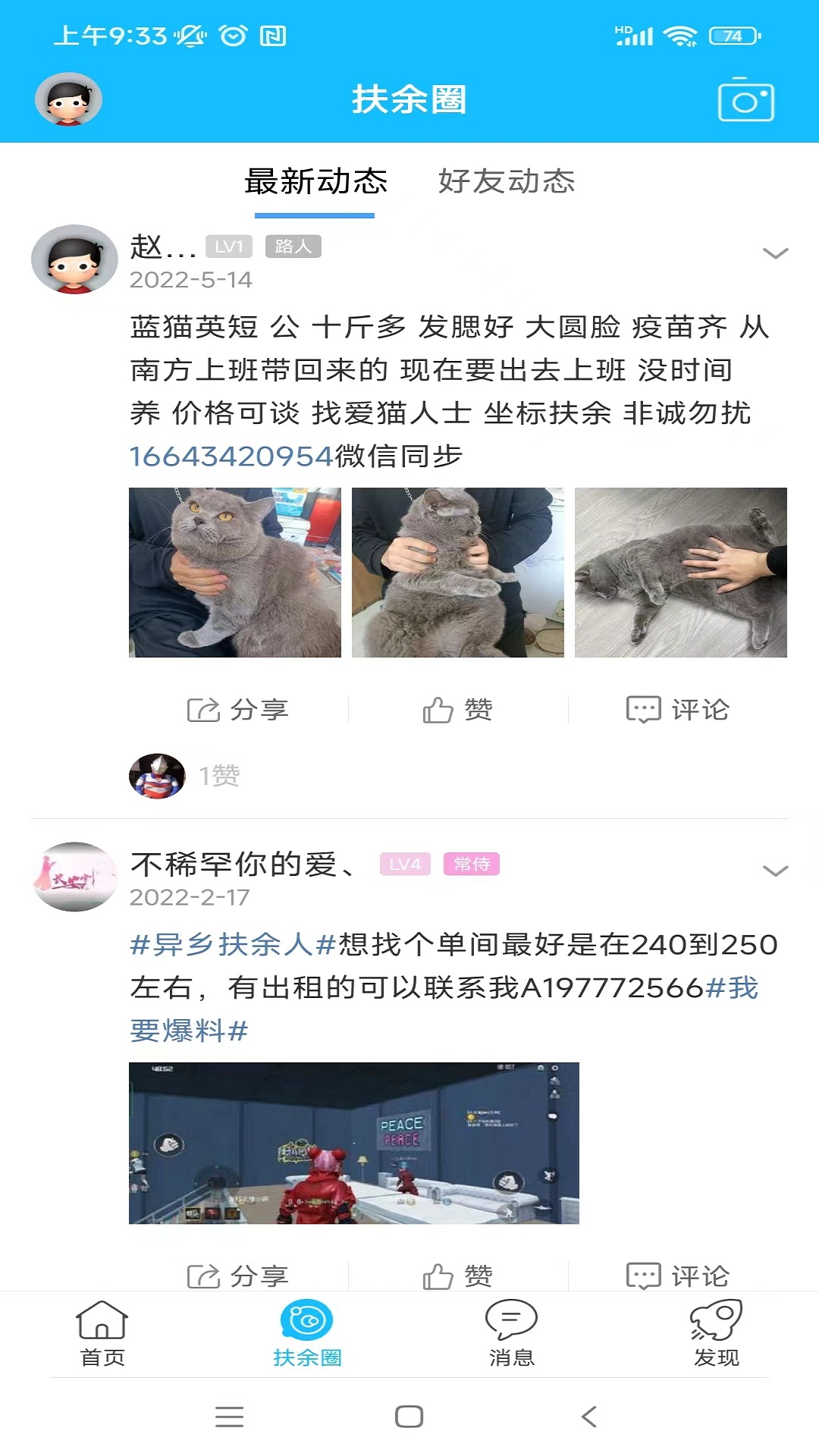Expand options for 赵's post
Image resolution: width=819 pixels, height=1456 pixels.
pyautogui.click(x=775, y=253)
